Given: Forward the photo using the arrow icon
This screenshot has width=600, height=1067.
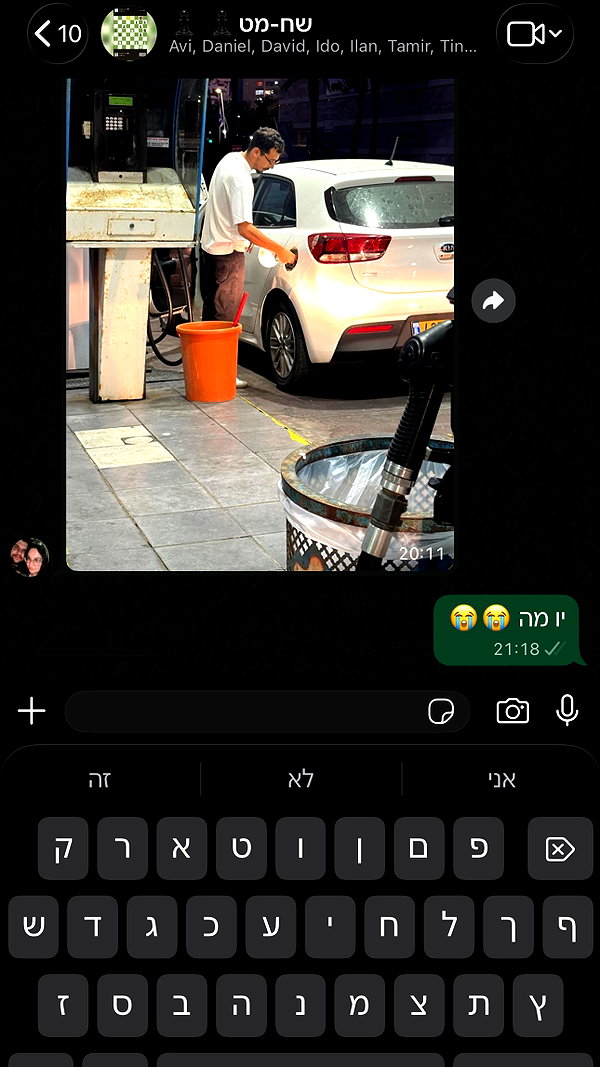Looking at the screenshot, I should [493, 301].
